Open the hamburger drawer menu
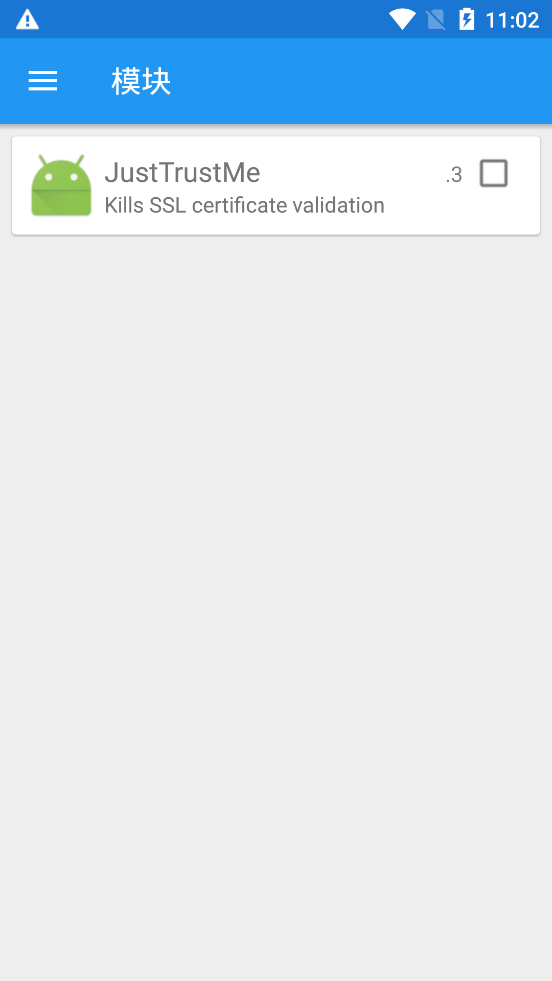Screen dimensions: 552x981 pyautogui.click(x=43, y=81)
